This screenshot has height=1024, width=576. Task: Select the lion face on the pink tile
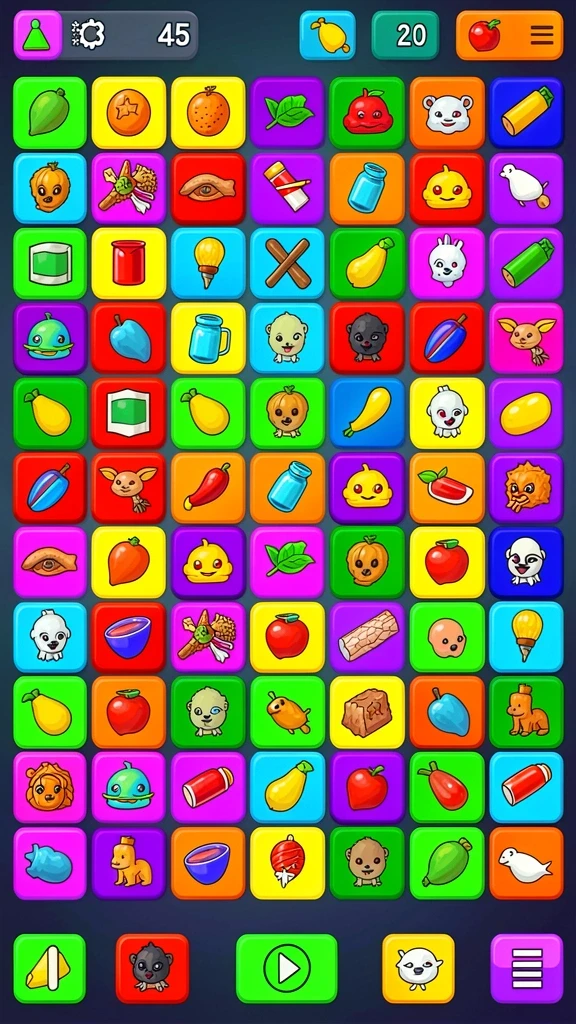click(50, 788)
